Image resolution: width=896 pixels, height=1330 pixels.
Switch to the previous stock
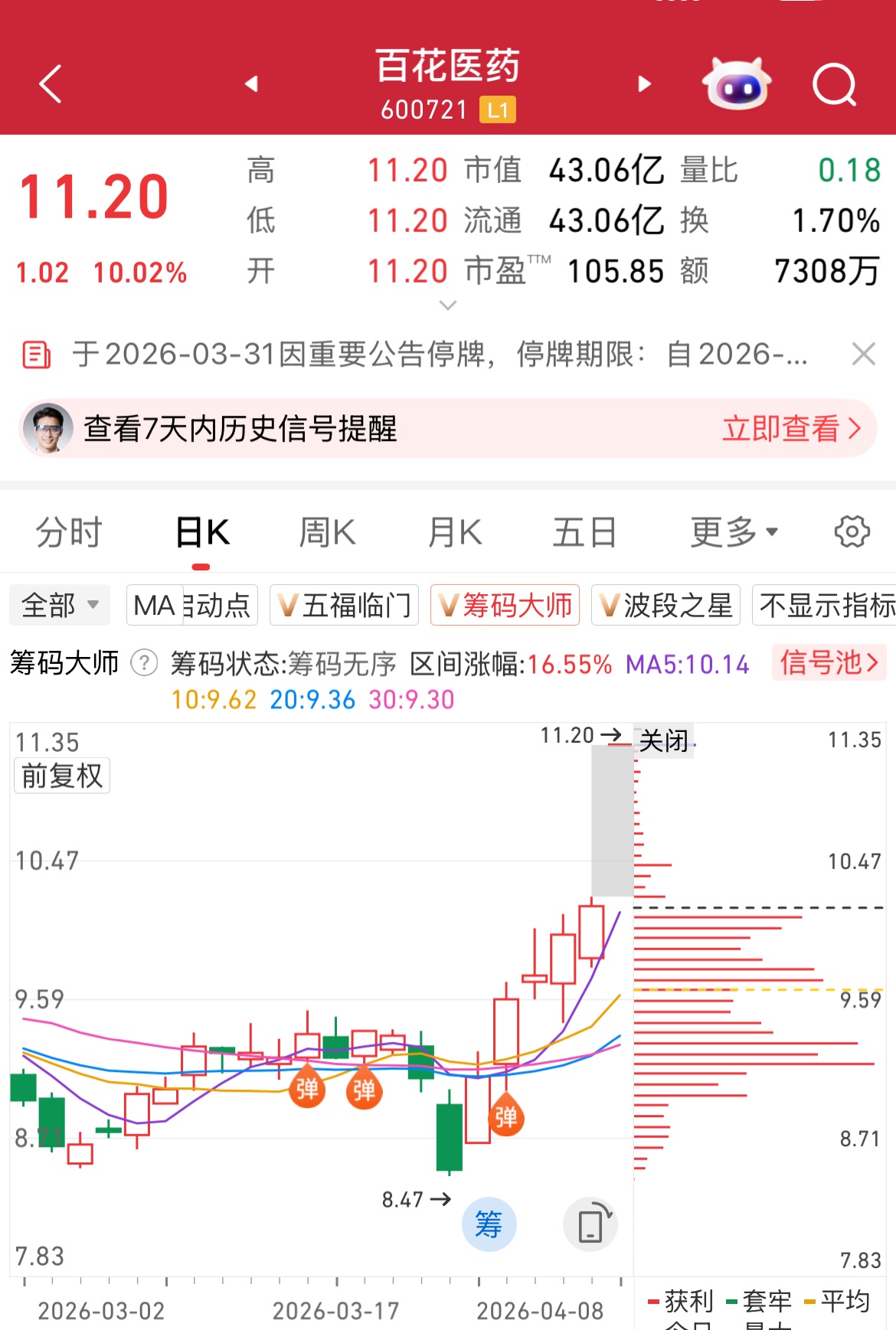[x=251, y=83]
